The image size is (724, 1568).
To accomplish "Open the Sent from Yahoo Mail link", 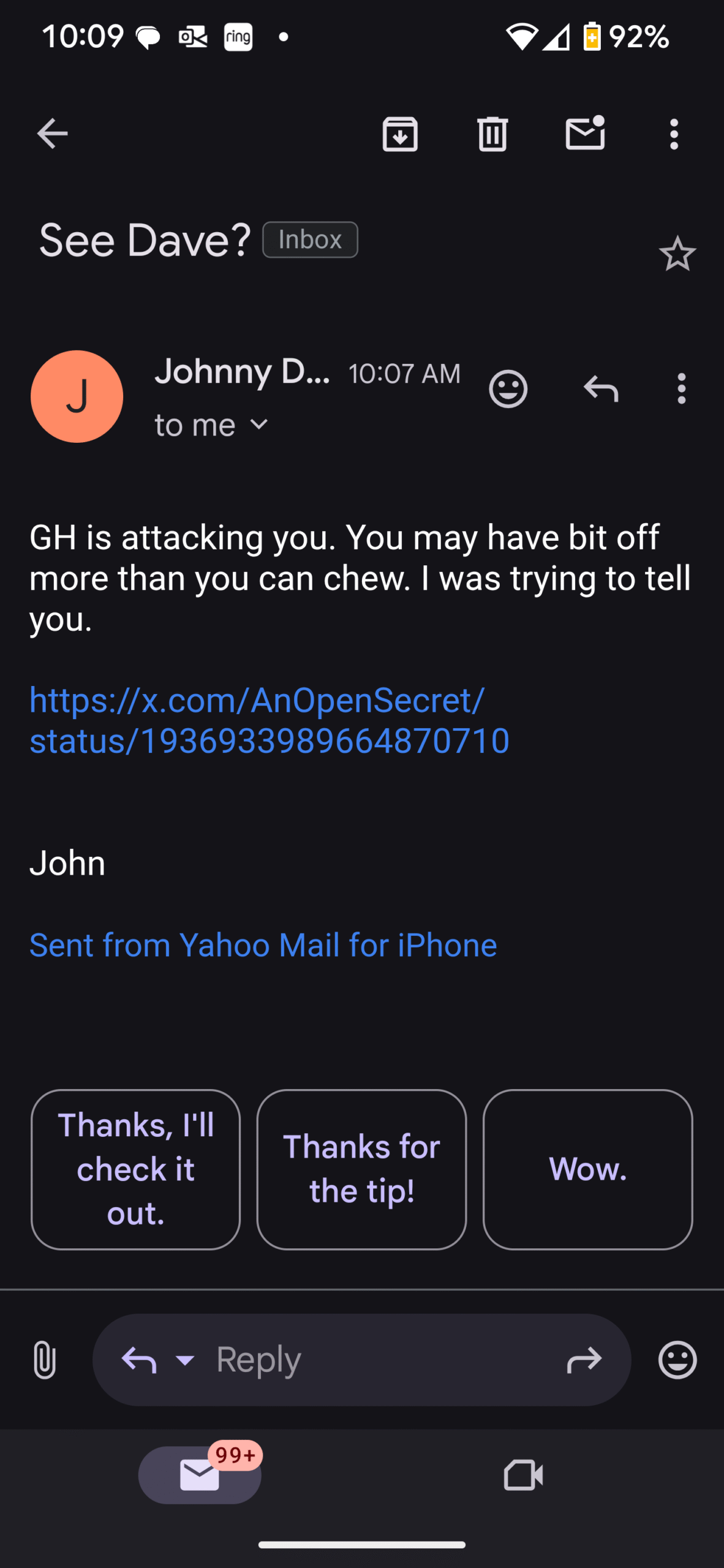I will pyautogui.click(x=263, y=944).
